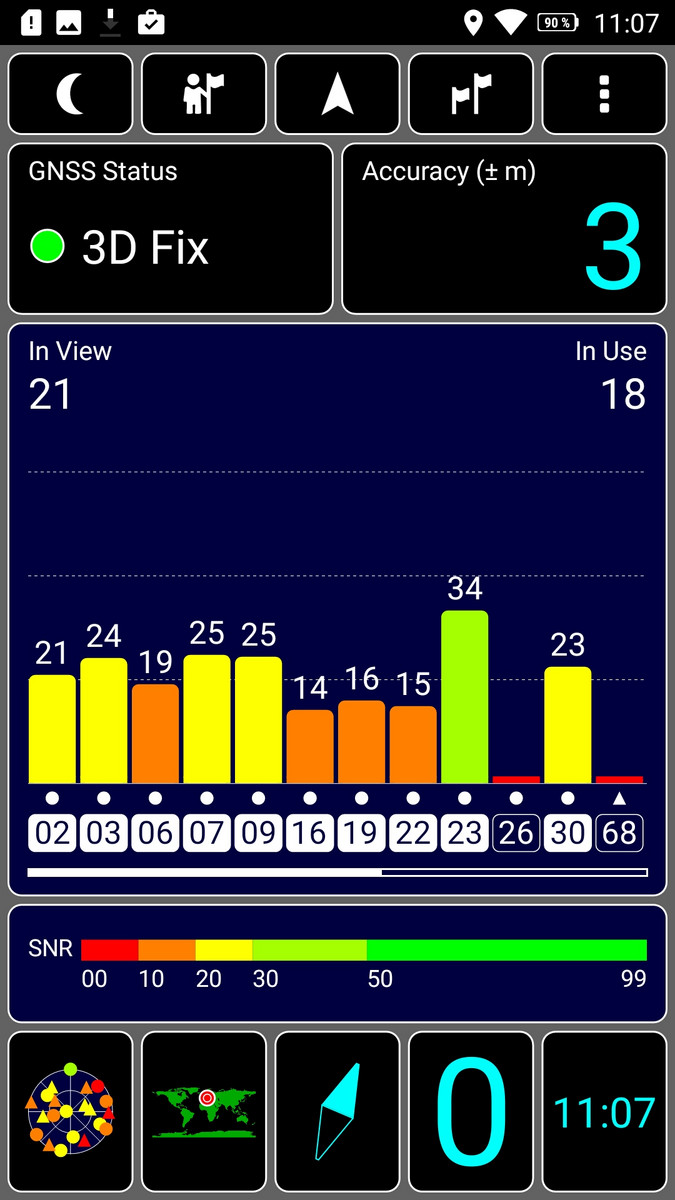Open the world map tile

point(204,1111)
